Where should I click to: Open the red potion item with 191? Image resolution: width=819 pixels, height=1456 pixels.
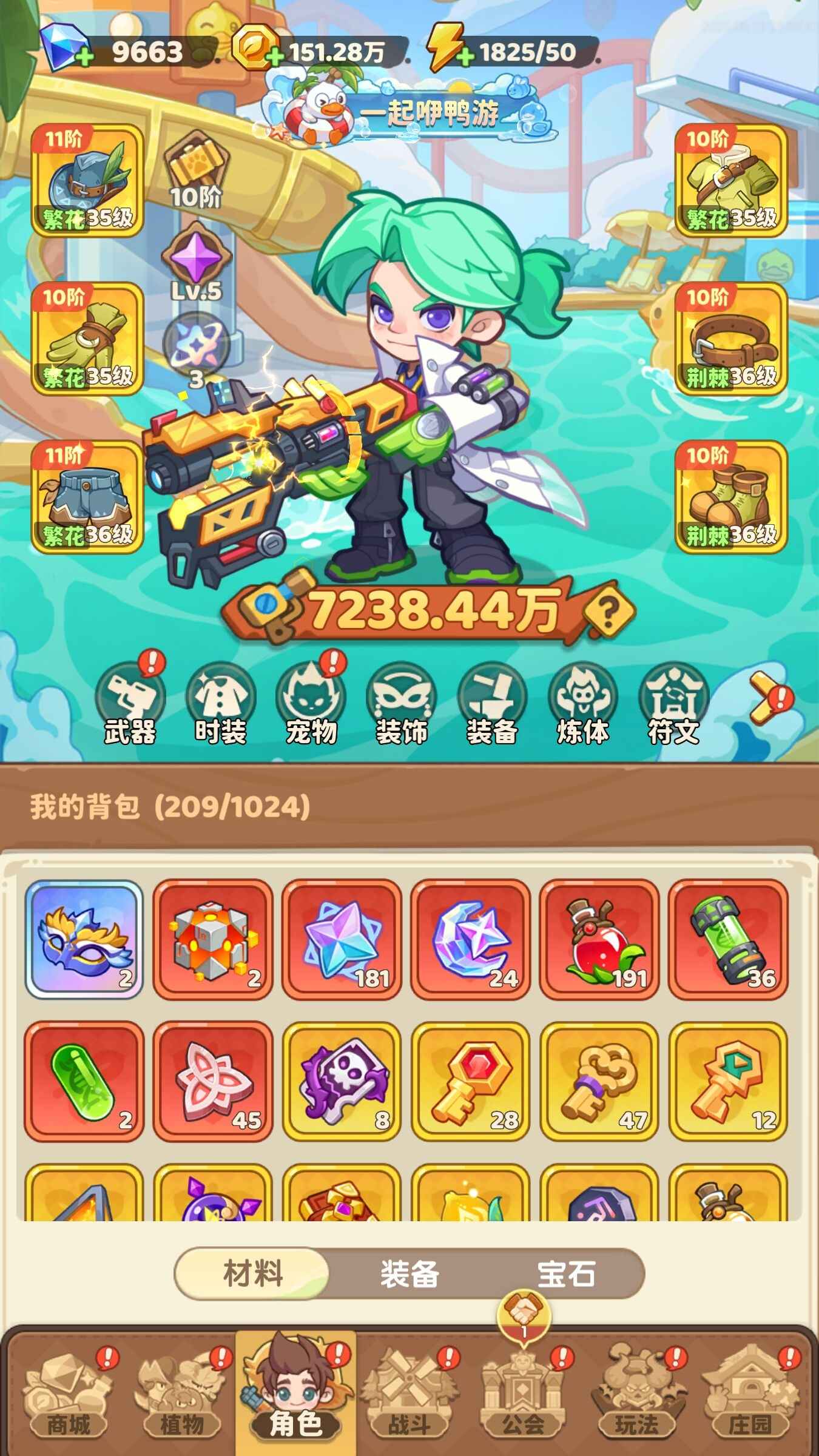point(599,939)
